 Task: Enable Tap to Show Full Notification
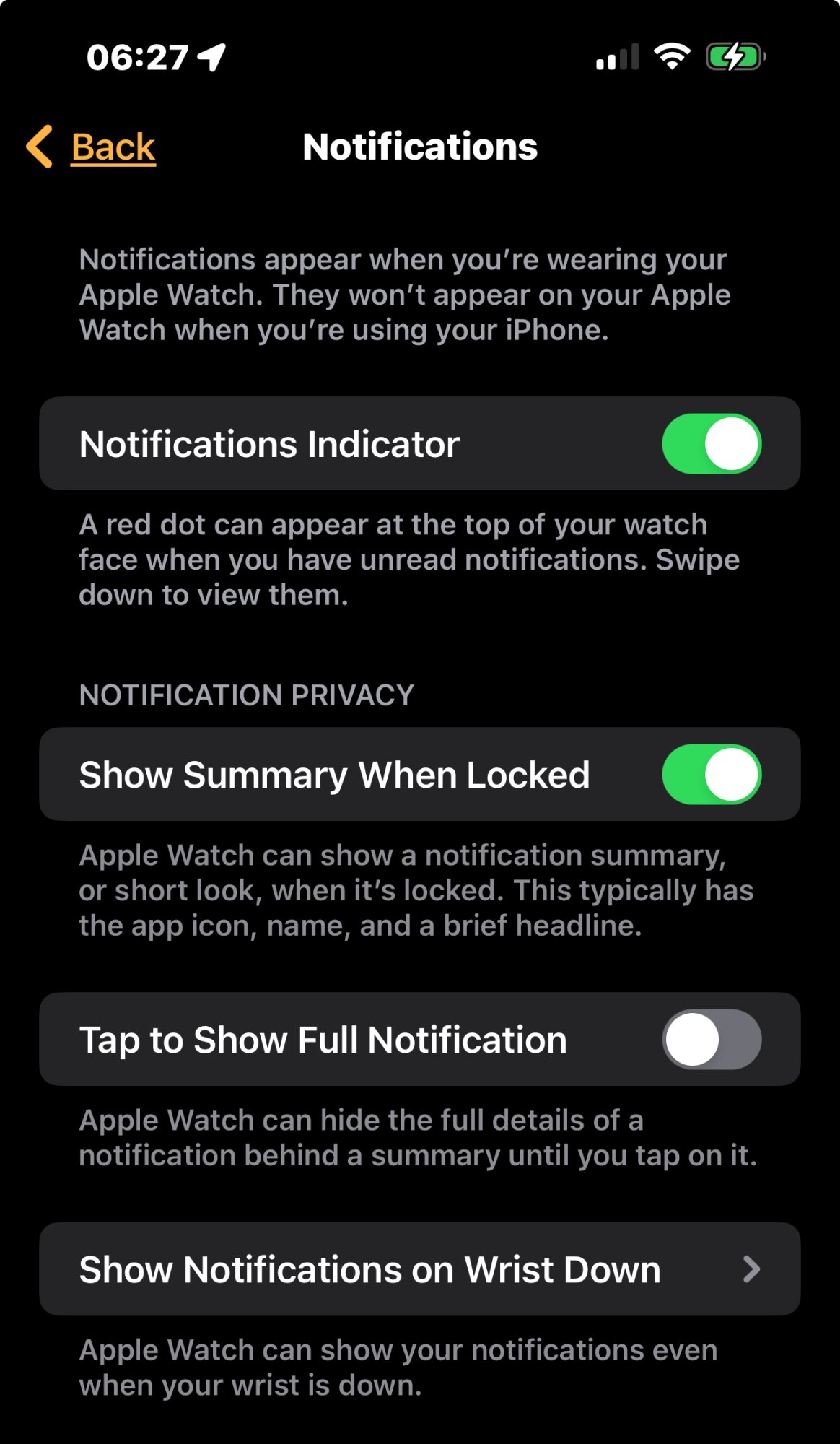click(x=712, y=1039)
